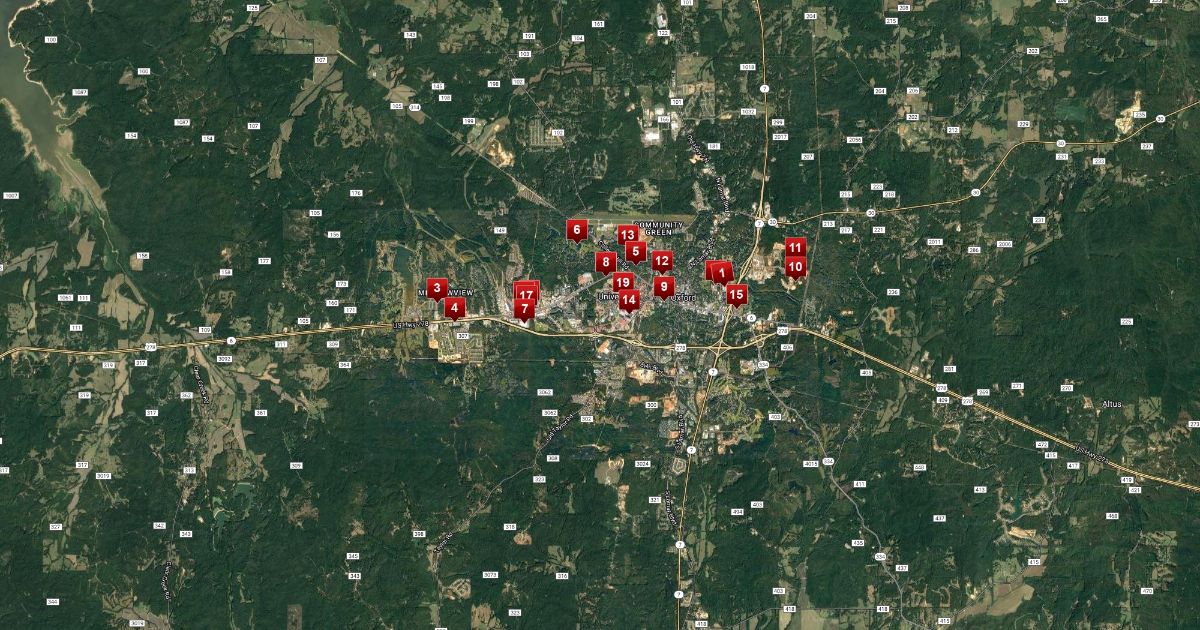Open location marker 8
Image resolution: width=1200 pixels, height=630 pixels.
pyautogui.click(x=605, y=262)
